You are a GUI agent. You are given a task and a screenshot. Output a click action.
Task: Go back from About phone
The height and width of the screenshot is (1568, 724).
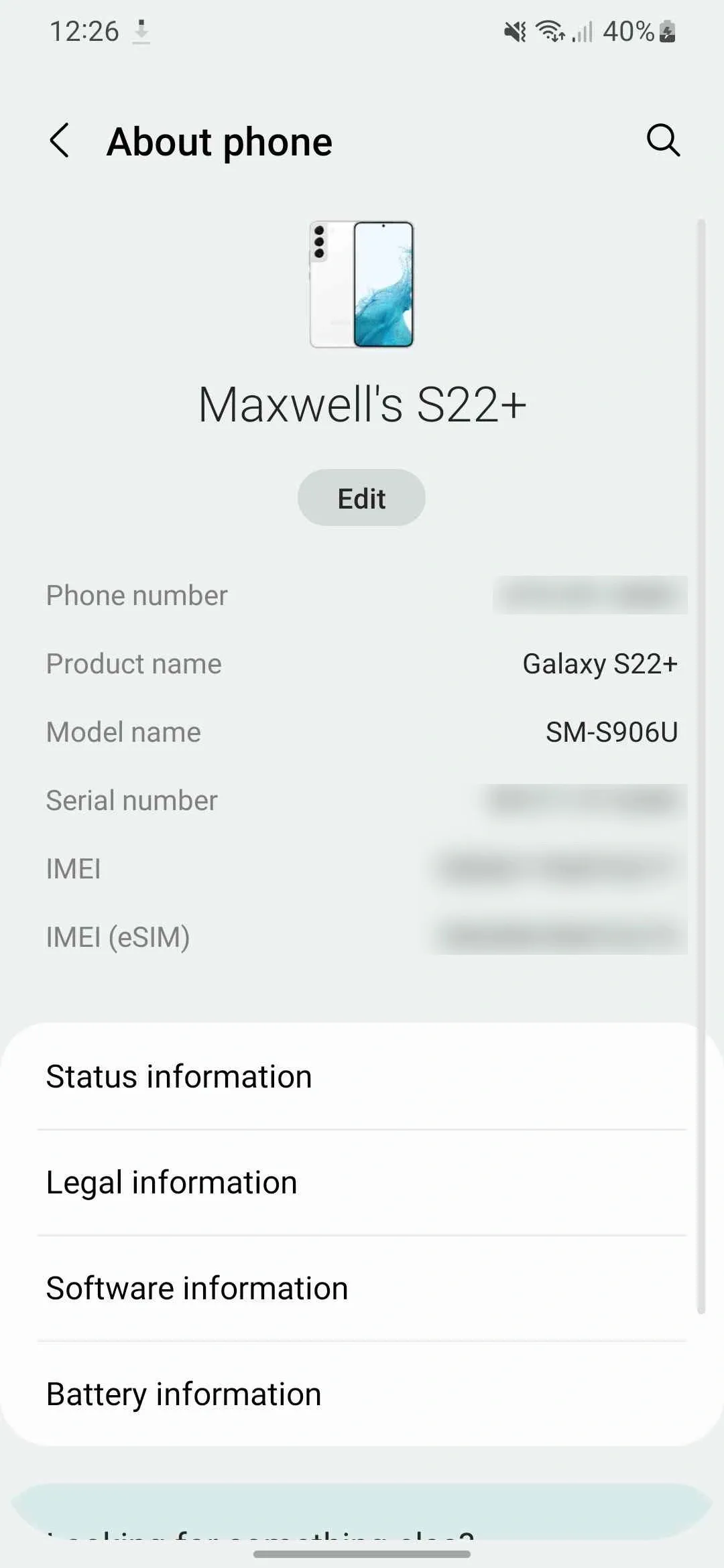tap(59, 141)
